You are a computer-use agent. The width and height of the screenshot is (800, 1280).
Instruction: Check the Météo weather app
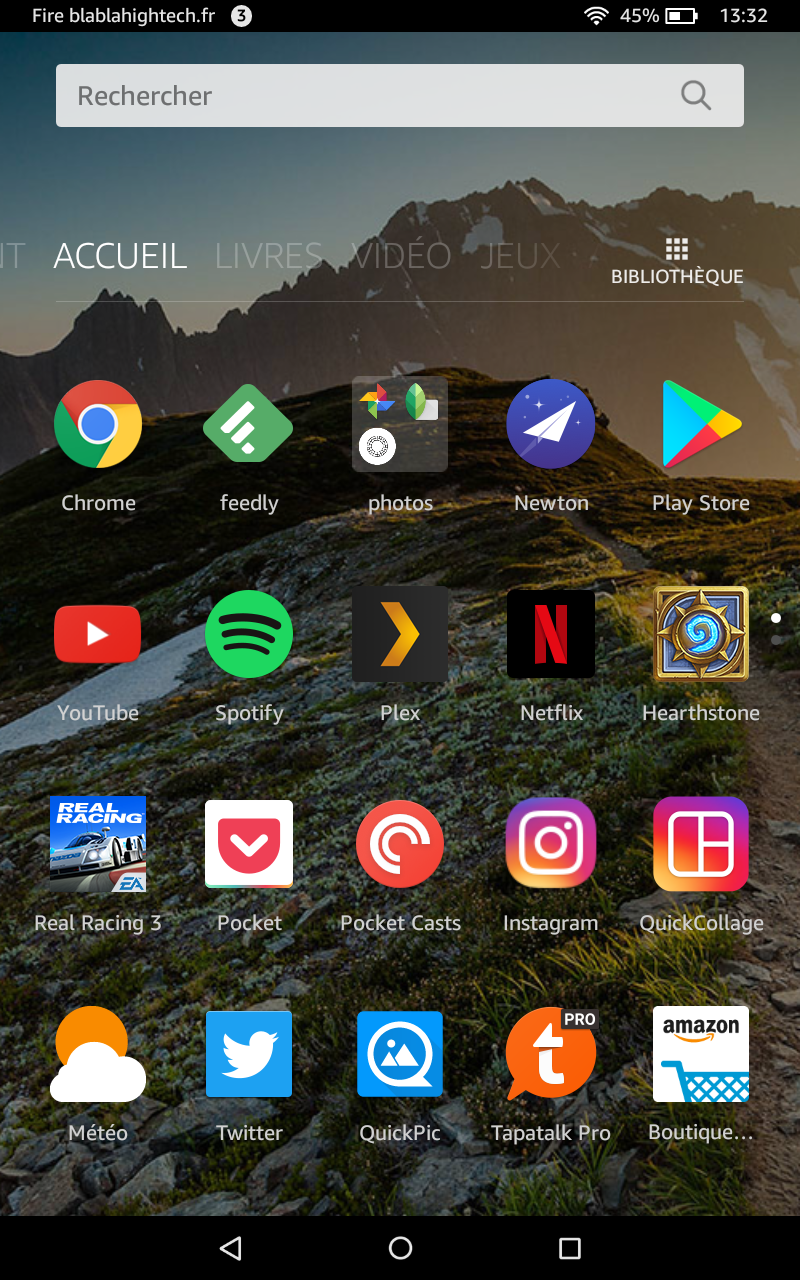(x=98, y=1055)
